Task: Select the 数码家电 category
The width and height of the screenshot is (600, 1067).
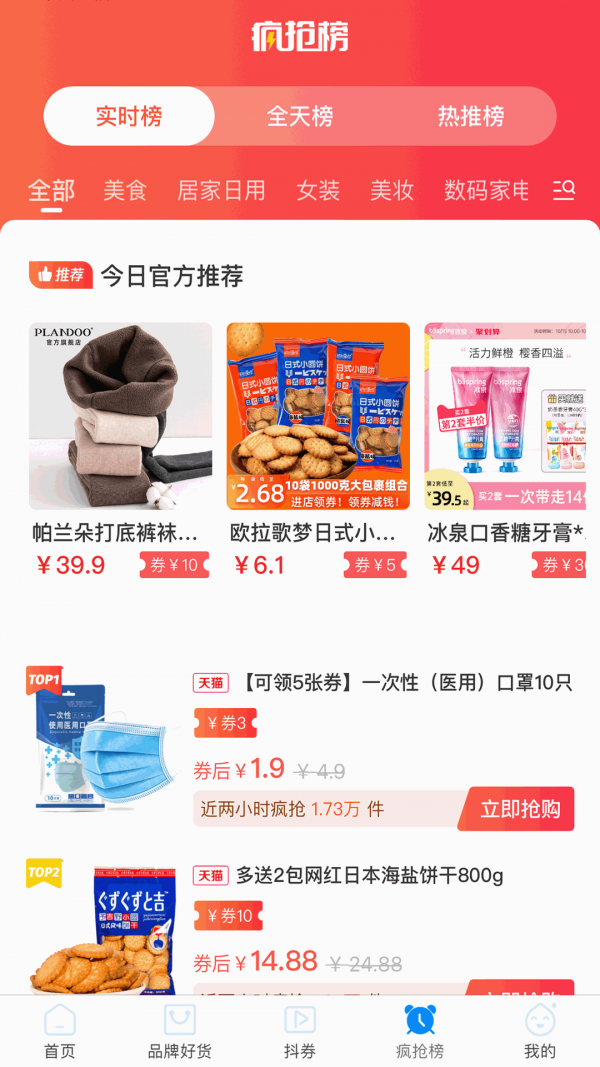Action: point(486,190)
